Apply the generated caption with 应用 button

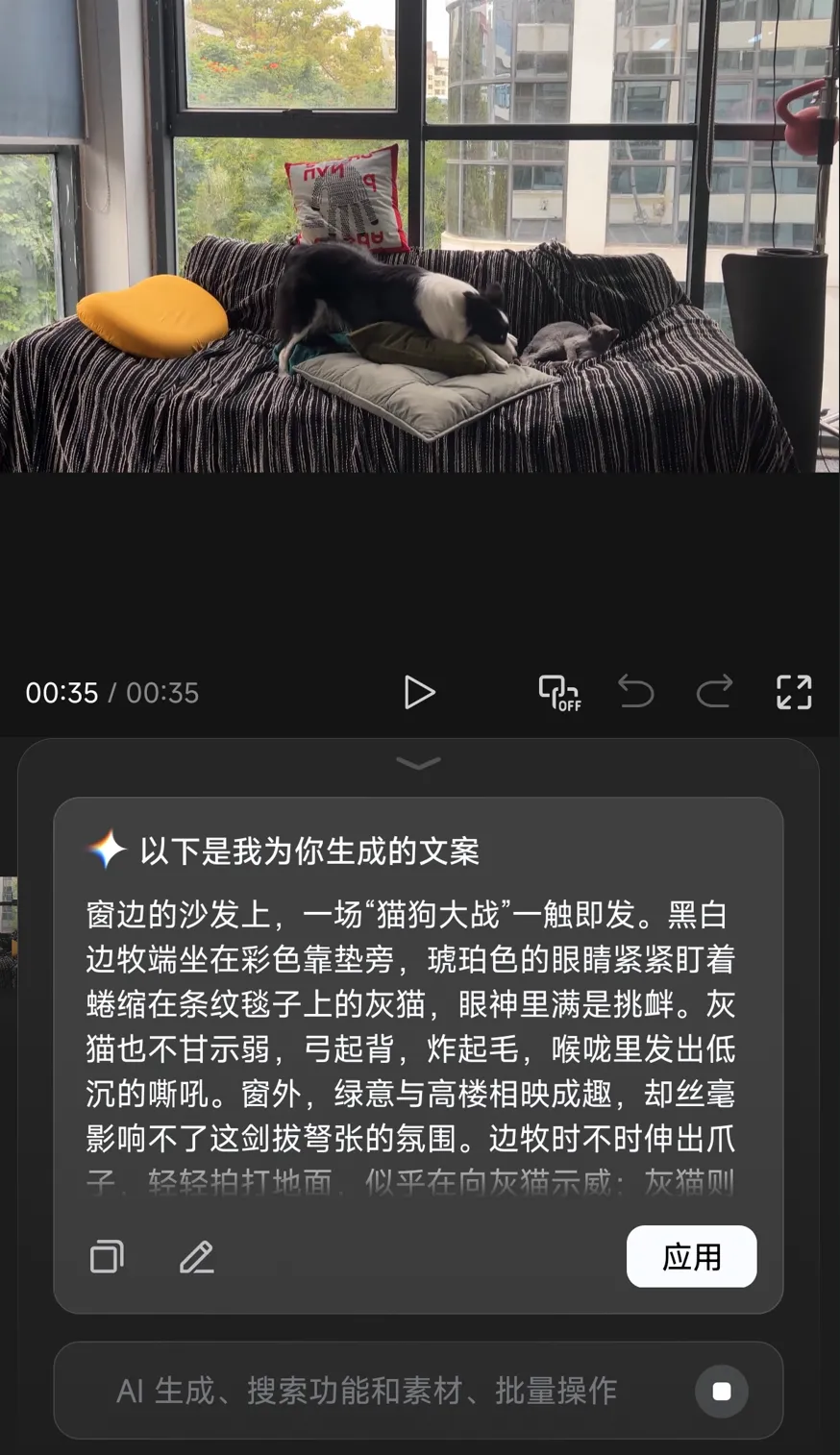(691, 1256)
